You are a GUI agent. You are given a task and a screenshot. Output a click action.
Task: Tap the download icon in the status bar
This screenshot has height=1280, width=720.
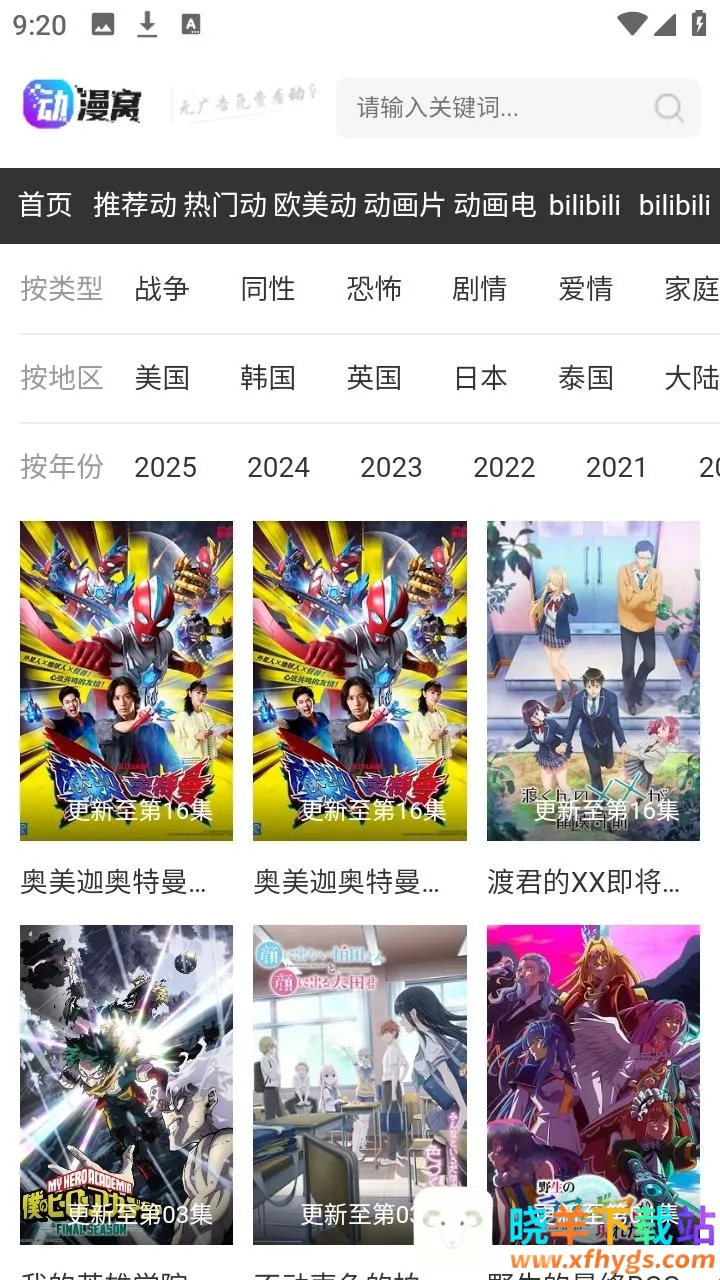146,22
